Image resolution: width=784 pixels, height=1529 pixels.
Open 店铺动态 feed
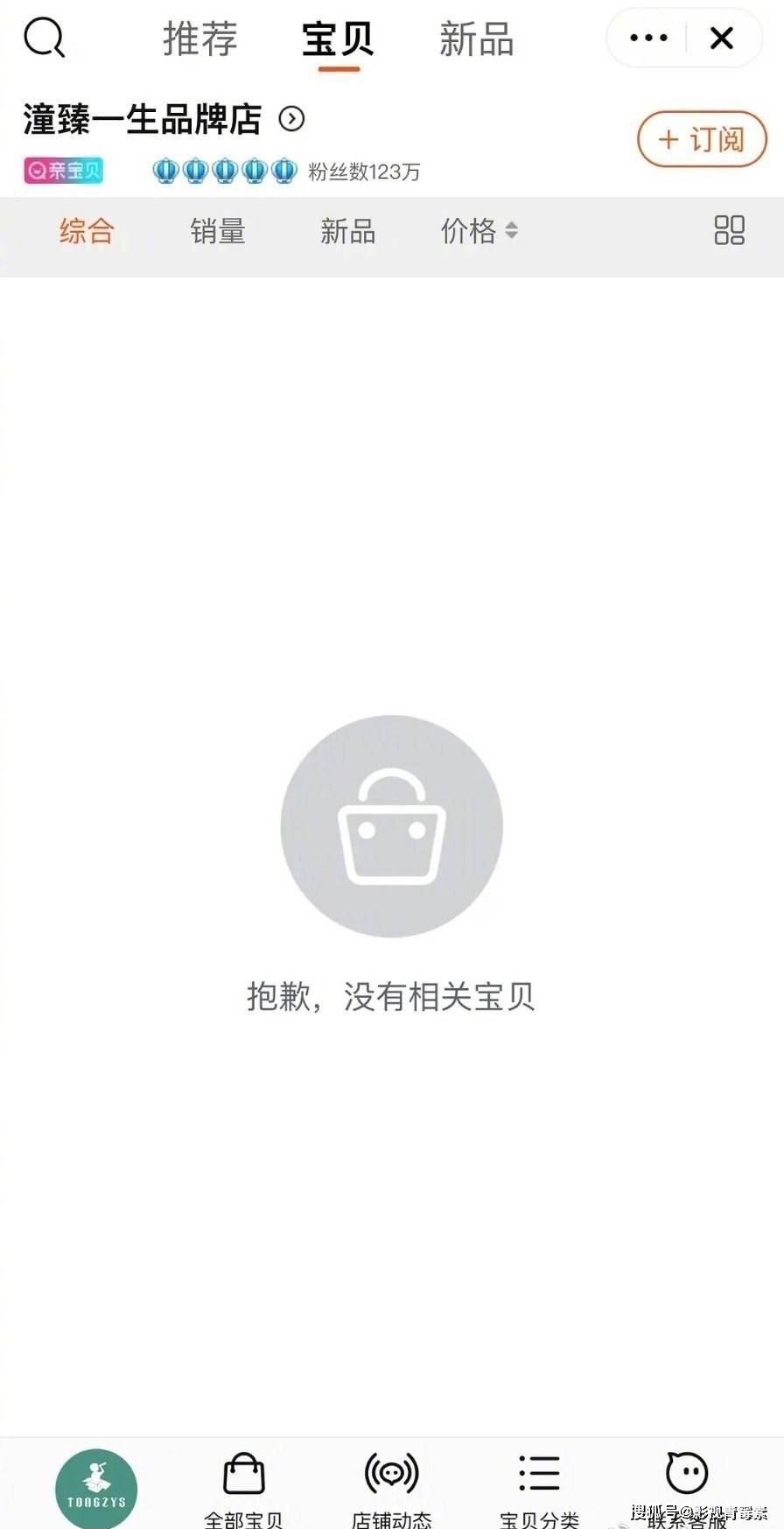(391, 1489)
